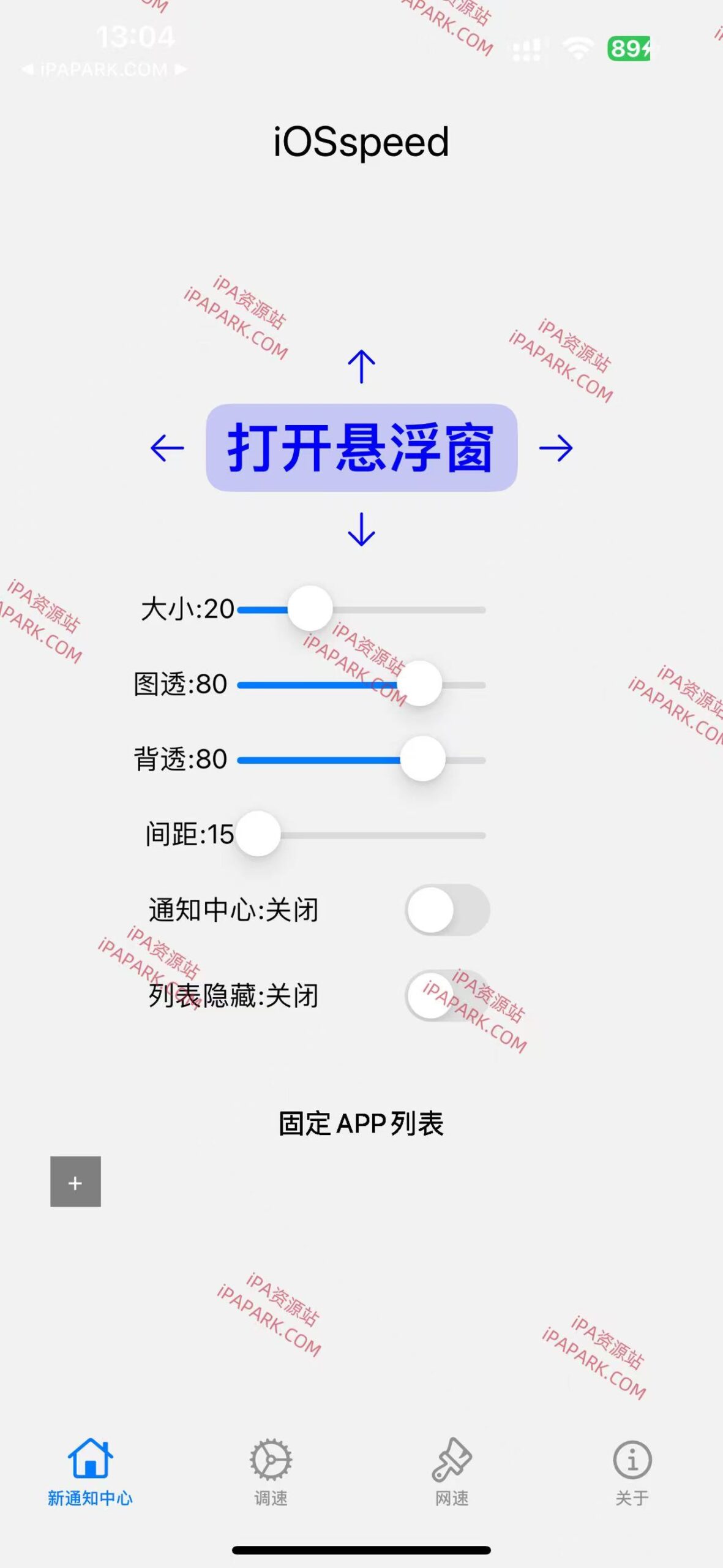Enable the 通知中心 switch
Image resolution: width=723 pixels, height=1568 pixels.
tap(449, 911)
